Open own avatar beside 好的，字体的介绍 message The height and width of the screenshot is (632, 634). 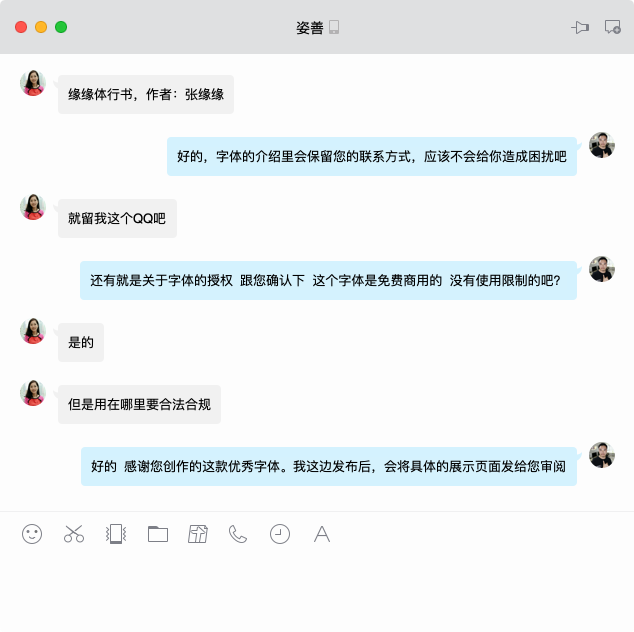[x=601, y=145]
